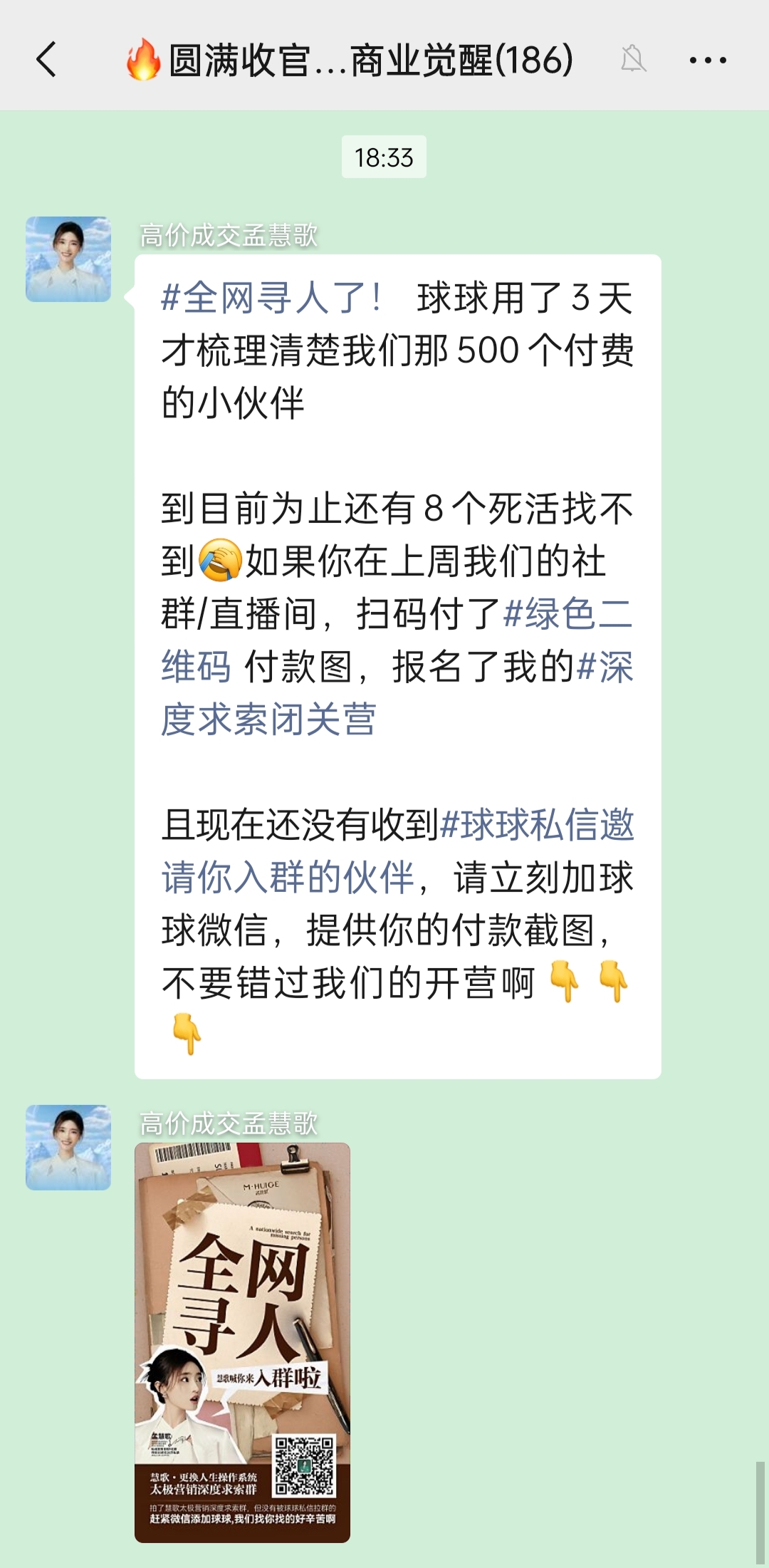This screenshot has width=769, height=1568.
Task: Open 高价成交孟慧歌's avatar beside the poster image
Action: tap(68, 1147)
